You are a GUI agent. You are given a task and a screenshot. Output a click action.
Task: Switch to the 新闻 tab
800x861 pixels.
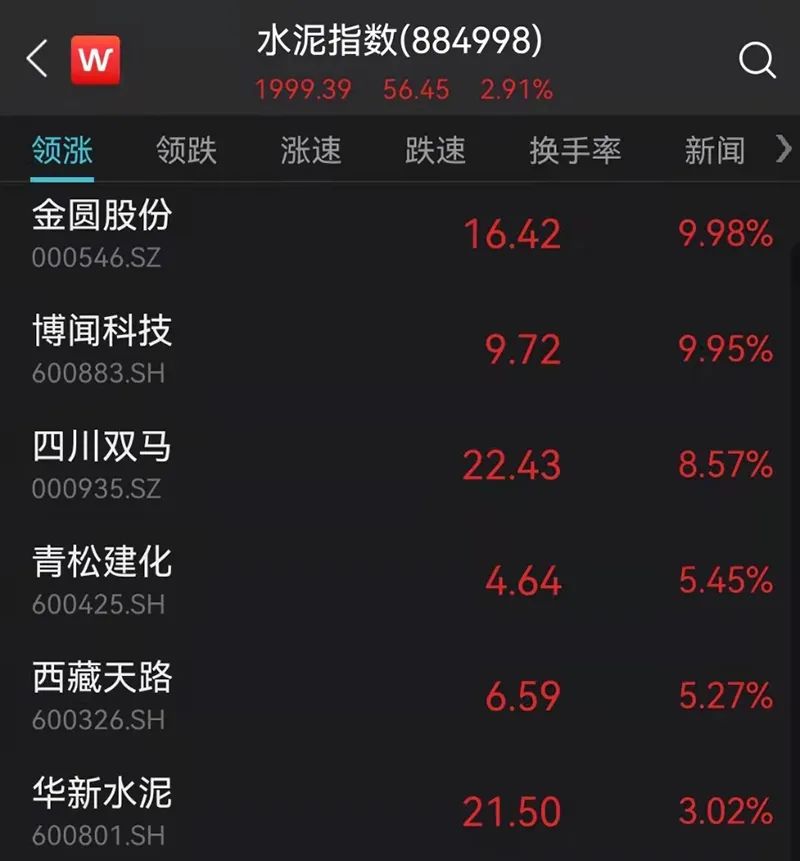714,151
